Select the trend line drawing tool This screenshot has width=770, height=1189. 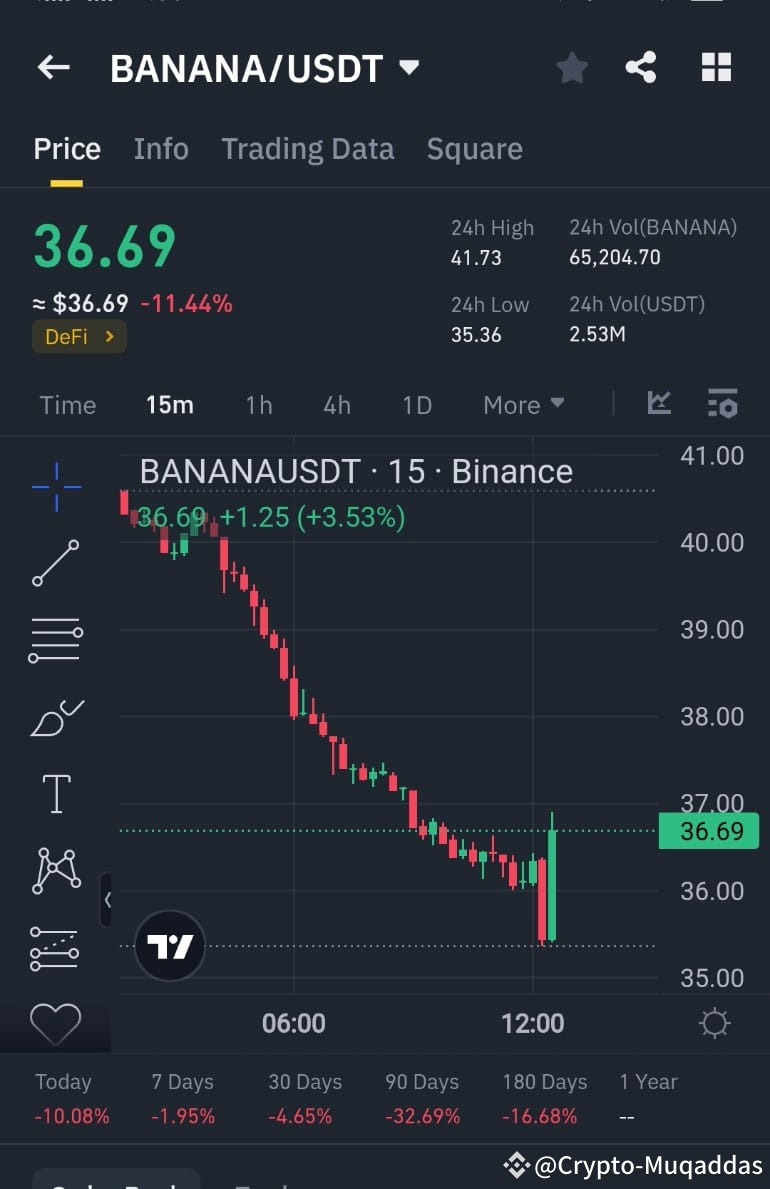point(55,562)
